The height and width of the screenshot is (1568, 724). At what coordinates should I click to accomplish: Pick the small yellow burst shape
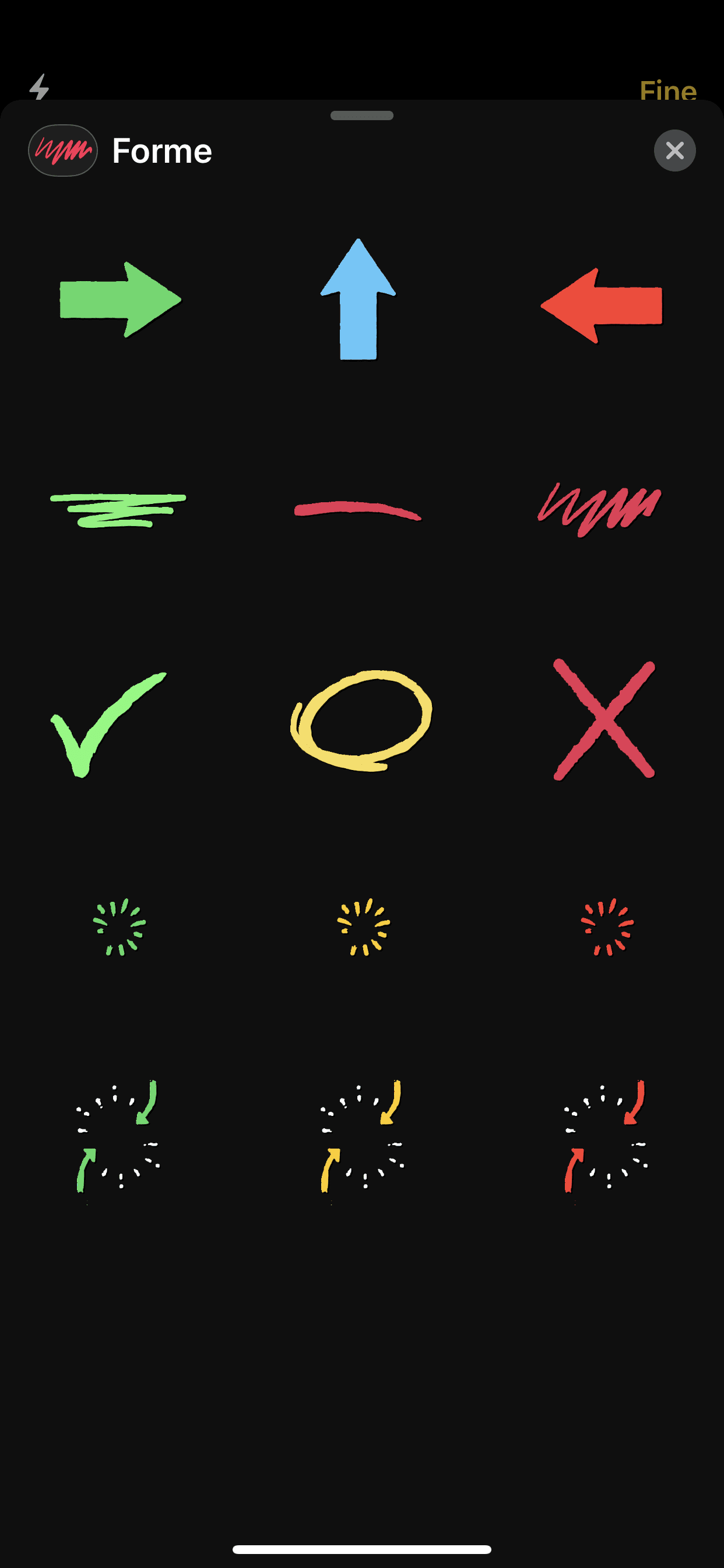pyautogui.click(x=363, y=926)
